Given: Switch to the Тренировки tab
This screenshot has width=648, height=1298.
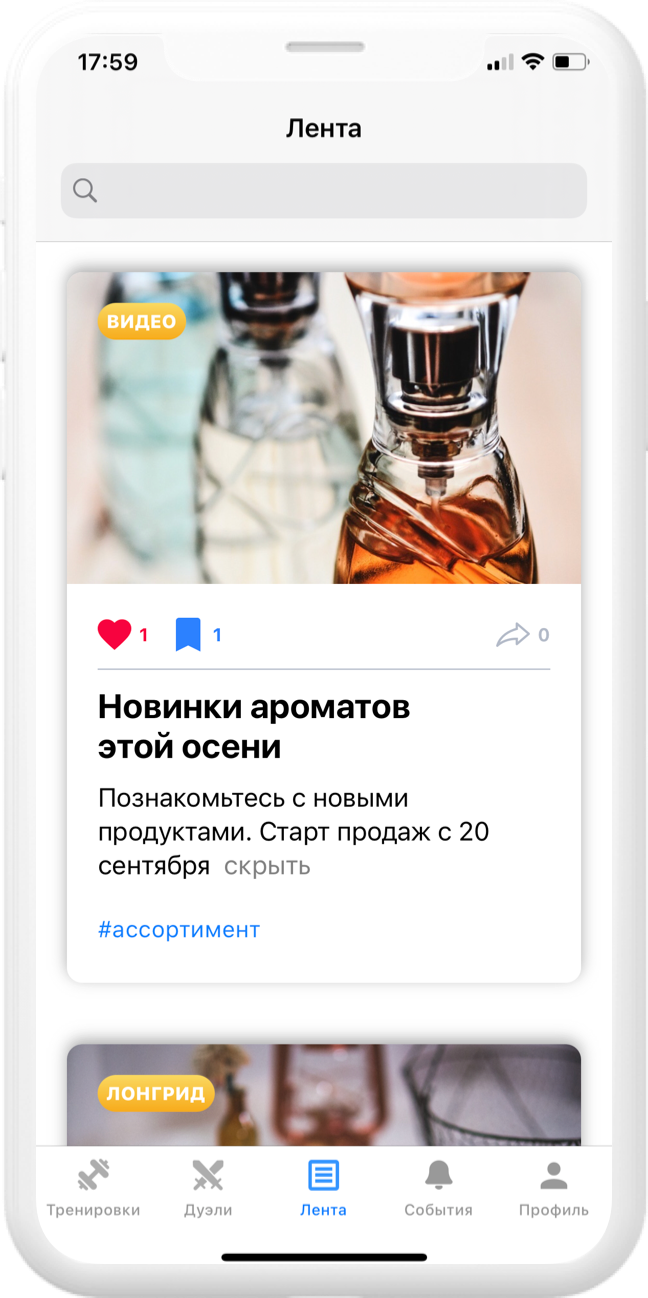Looking at the screenshot, I should click(93, 1187).
